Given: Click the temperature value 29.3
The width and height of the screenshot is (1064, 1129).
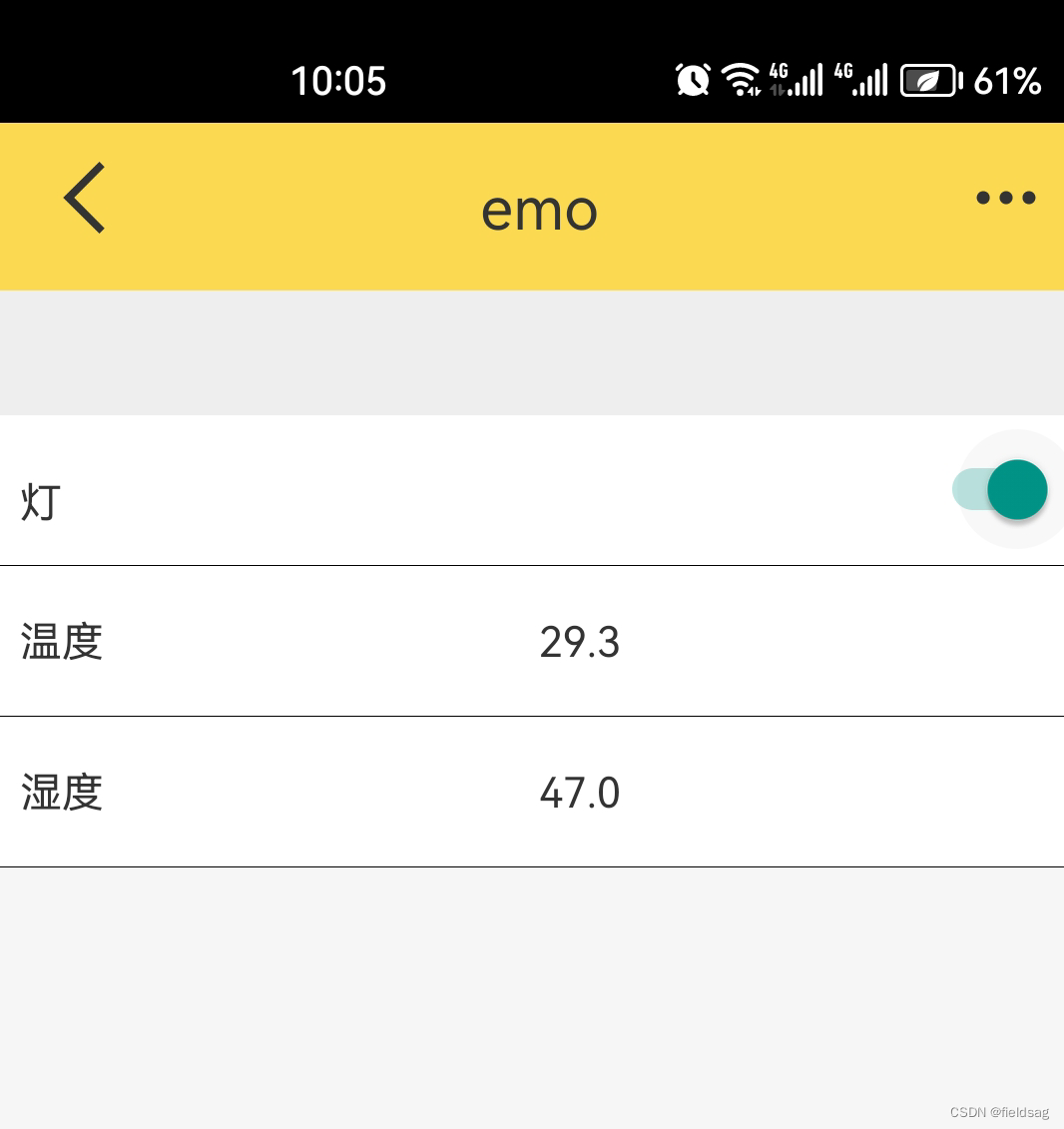Looking at the screenshot, I should pyautogui.click(x=579, y=642).
